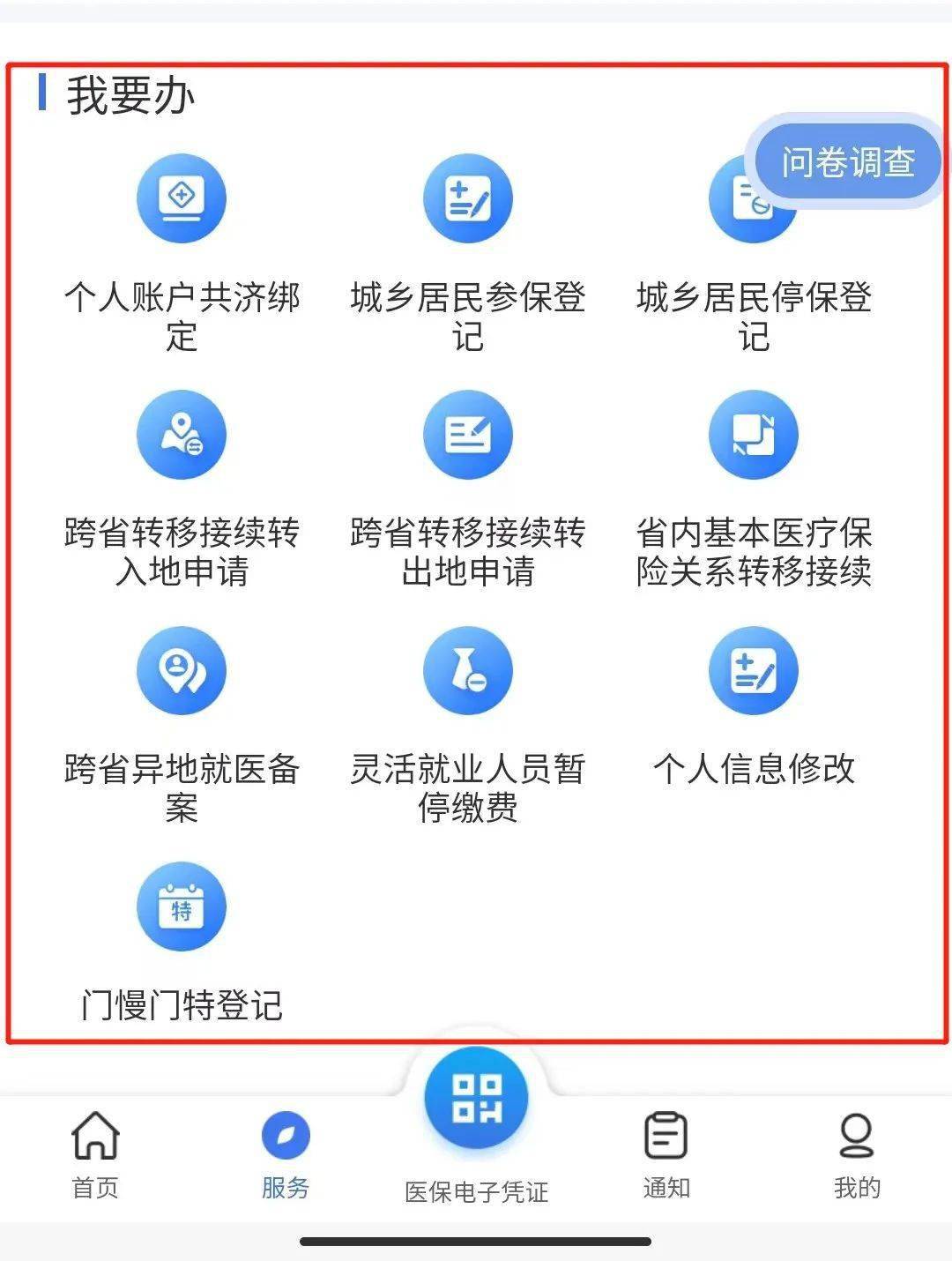This screenshot has width=952, height=1261.
Task: Select 门慢门特登记 calendar icon
Action: click(181, 907)
